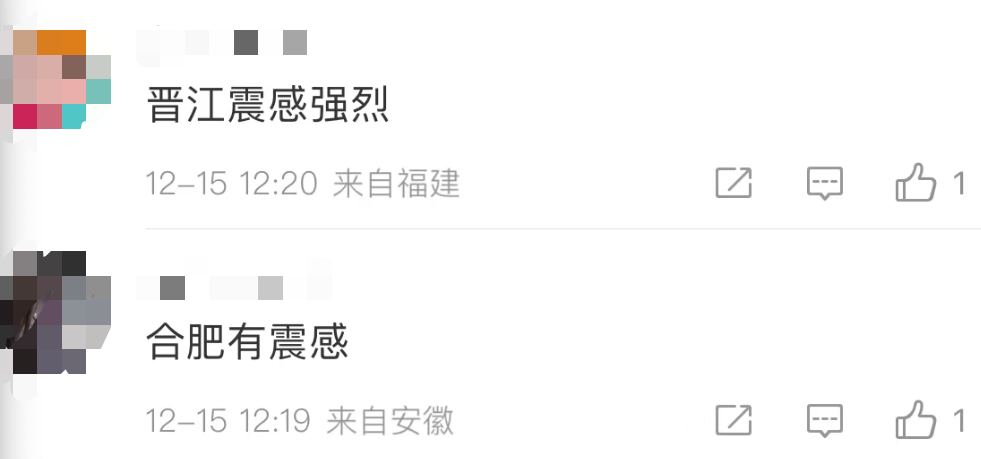Repost the 晋江震感强烈 comment

coord(733,183)
